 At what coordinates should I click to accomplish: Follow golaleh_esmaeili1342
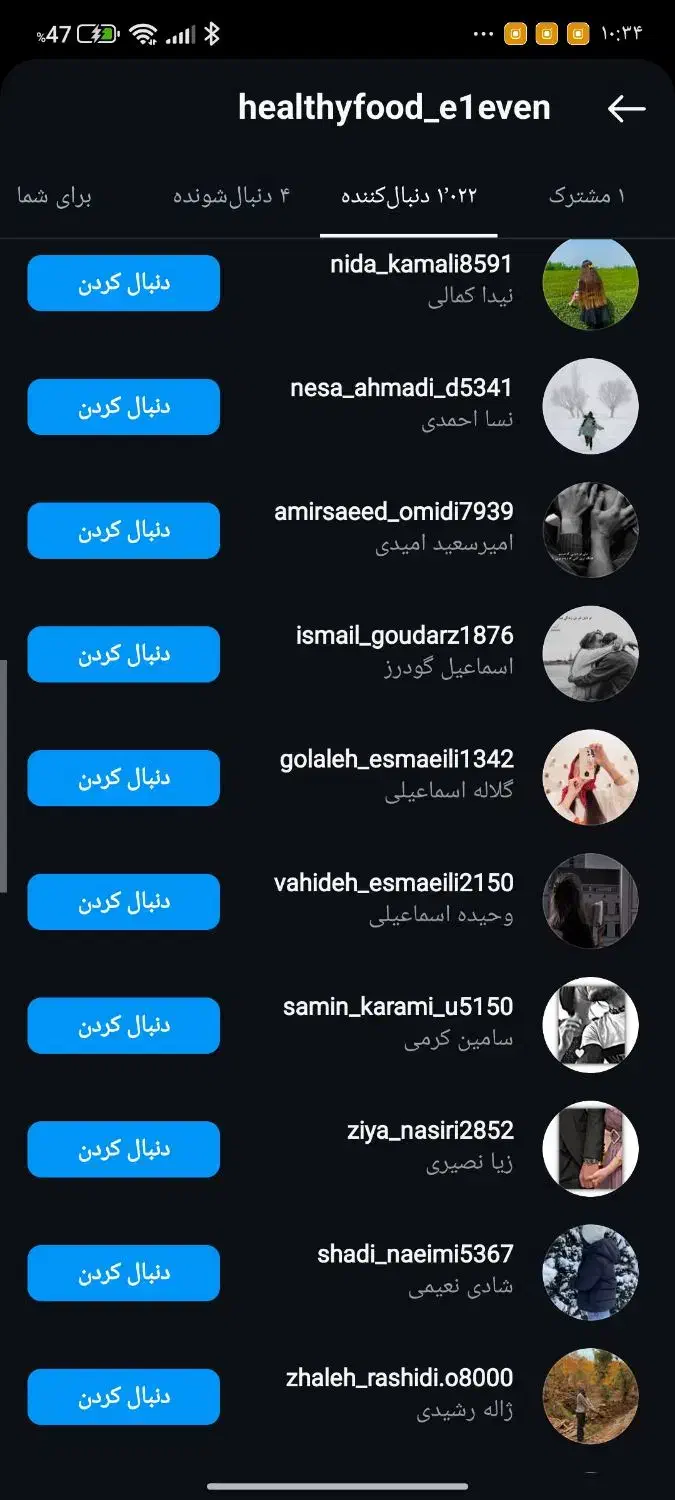click(x=123, y=778)
